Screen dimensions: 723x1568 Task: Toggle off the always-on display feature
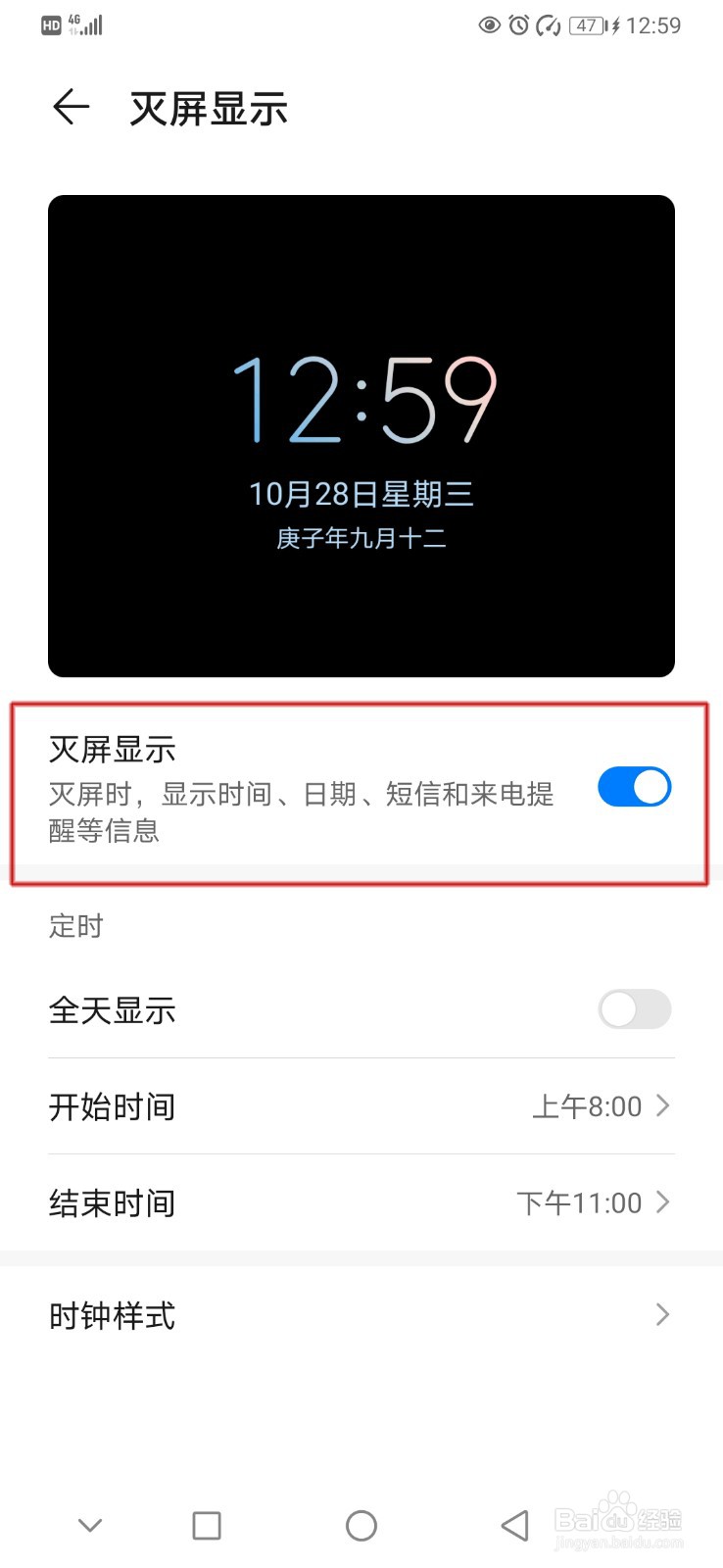pos(634,787)
